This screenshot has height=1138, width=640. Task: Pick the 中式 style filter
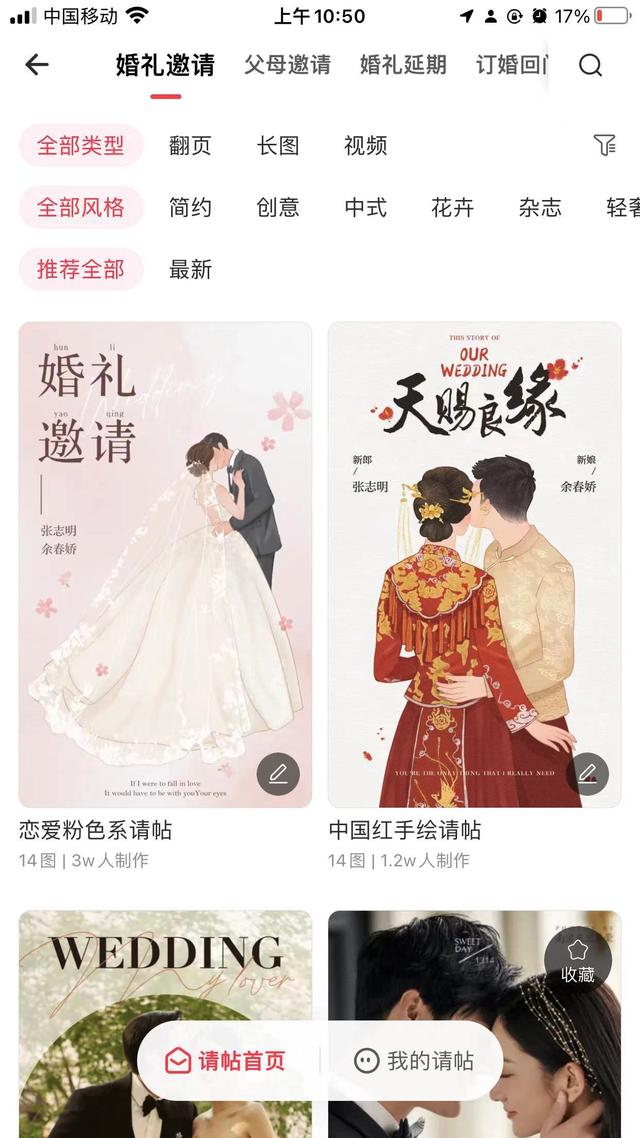(x=365, y=207)
